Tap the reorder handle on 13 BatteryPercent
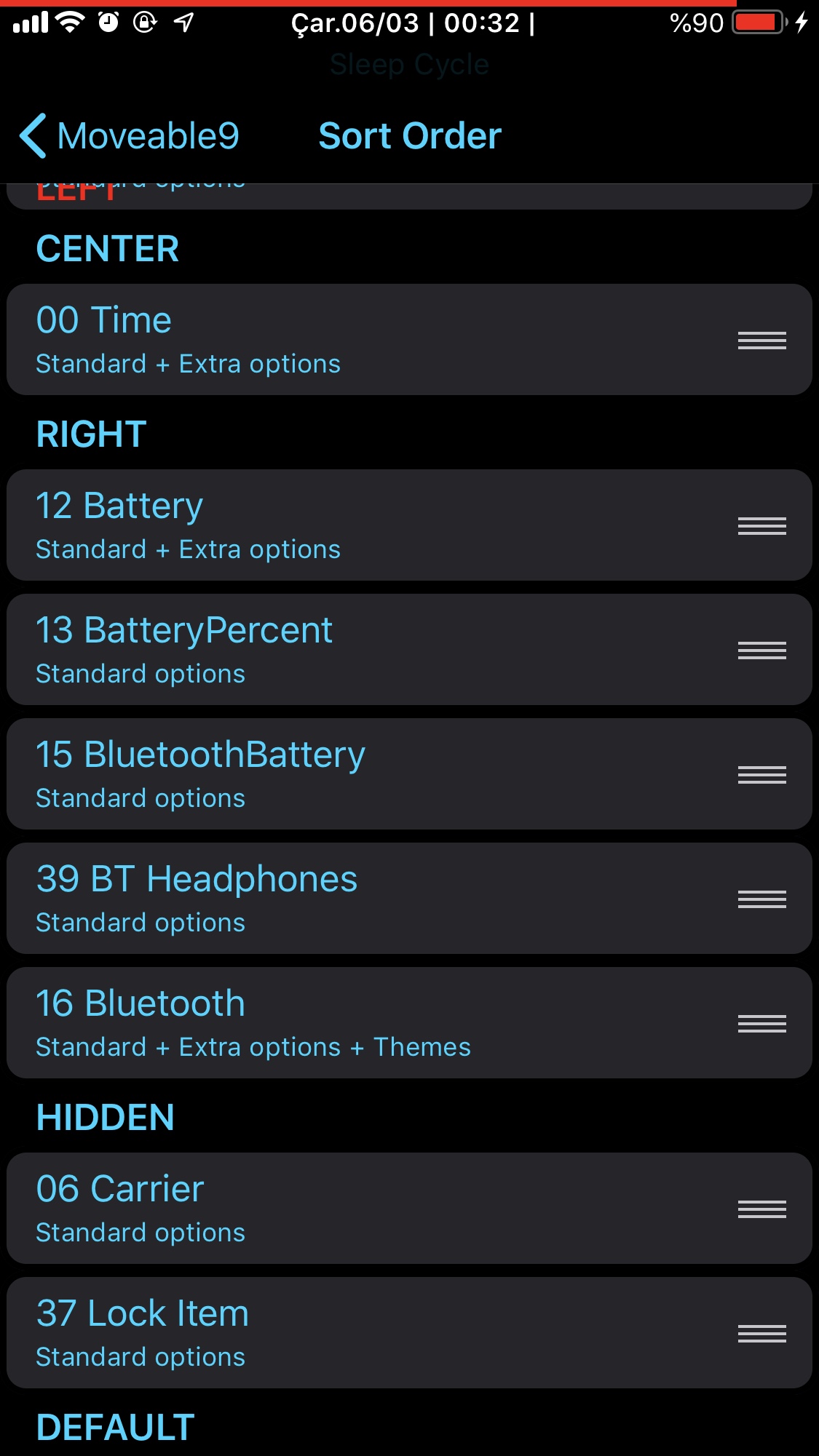 [761, 651]
